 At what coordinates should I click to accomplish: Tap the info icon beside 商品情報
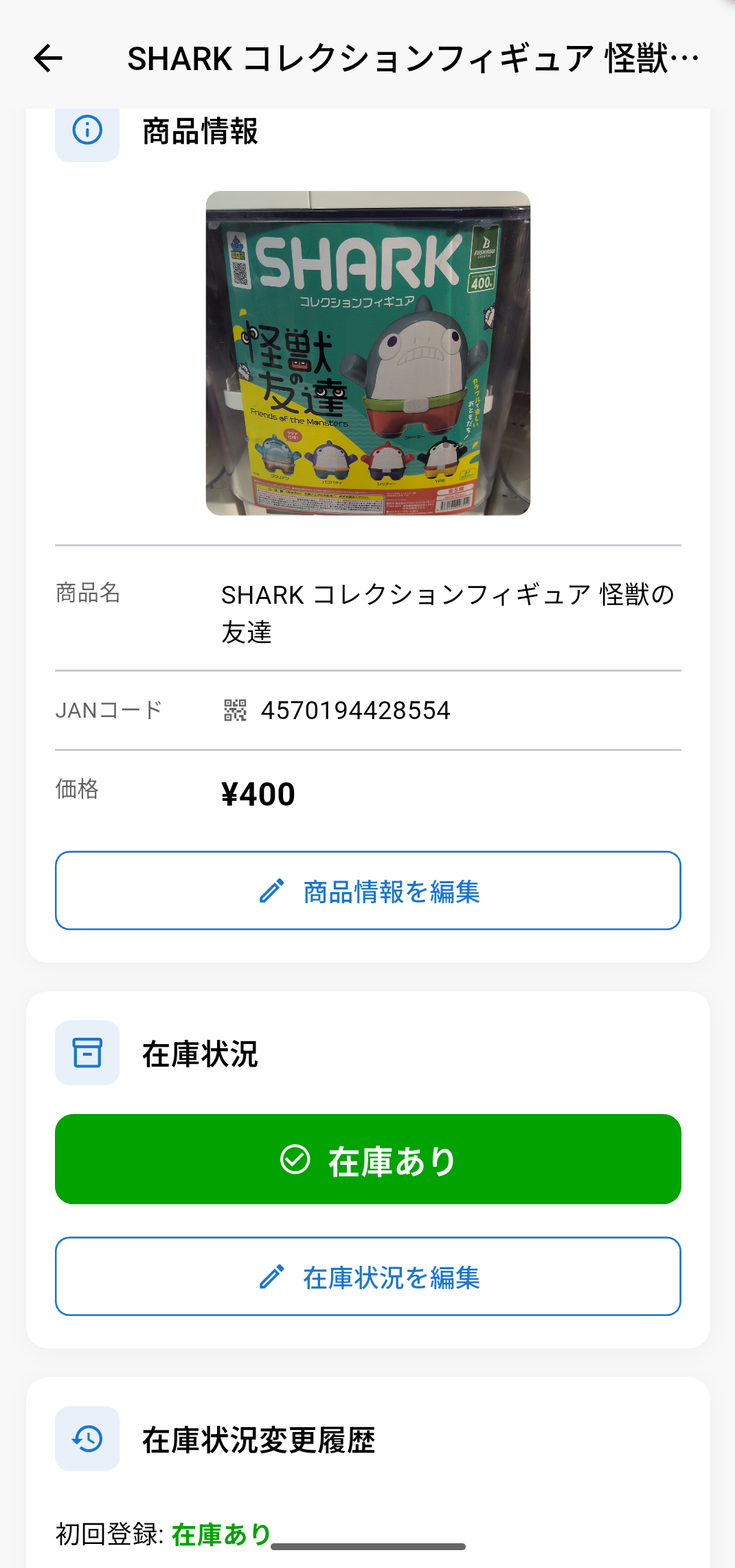click(87, 130)
